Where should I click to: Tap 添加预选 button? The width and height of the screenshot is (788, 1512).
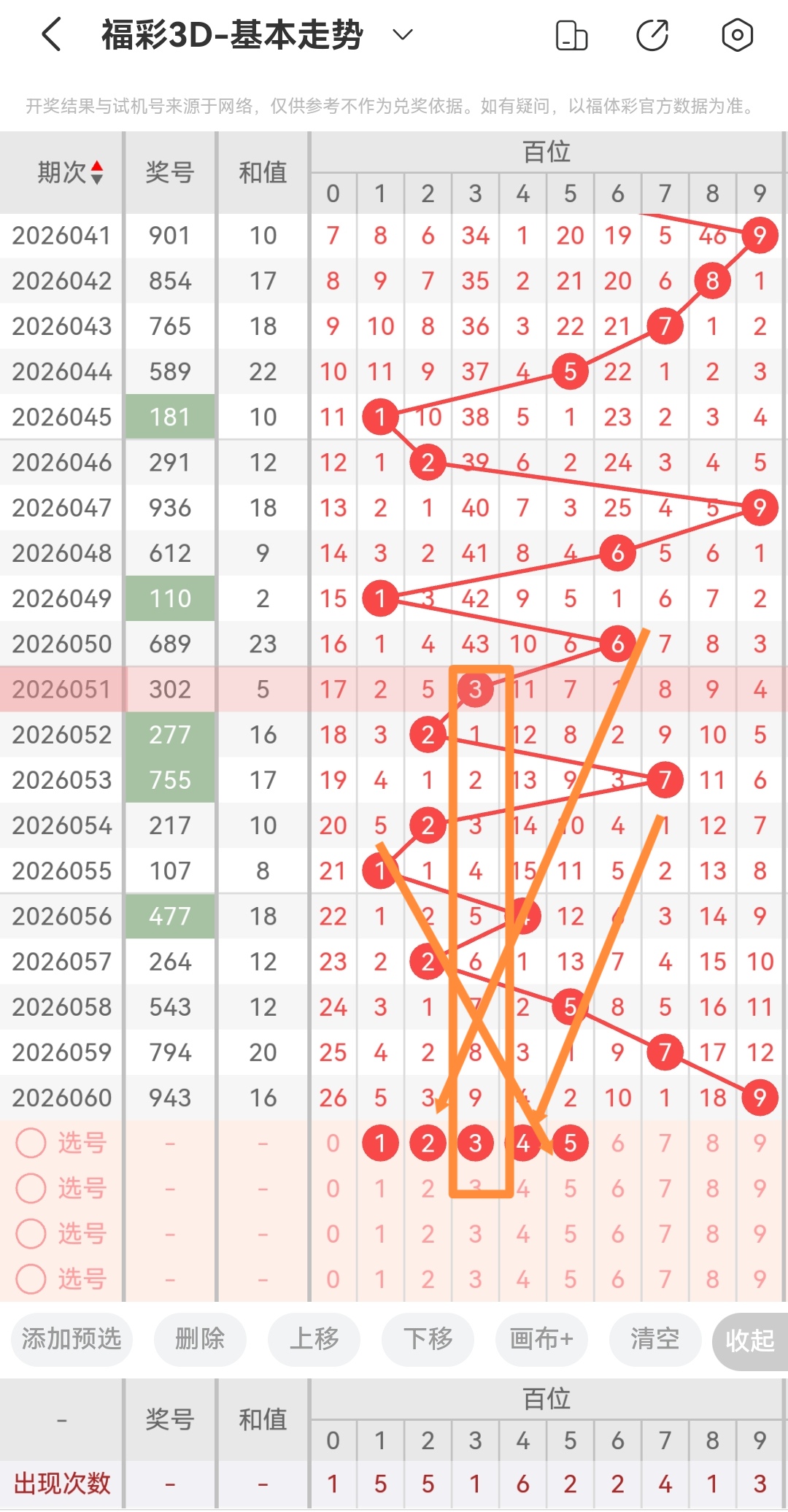click(72, 1339)
